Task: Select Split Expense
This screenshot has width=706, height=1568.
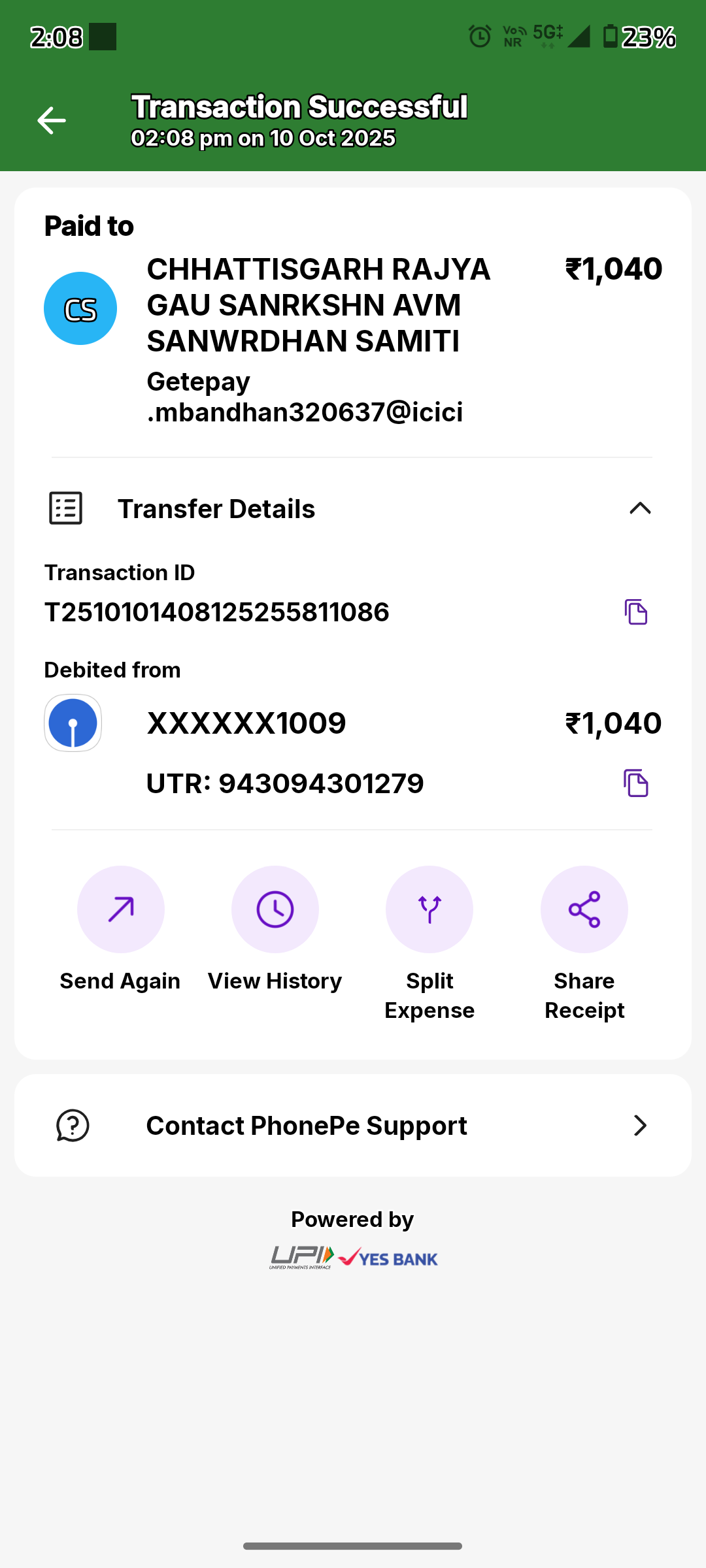Action: click(x=429, y=909)
